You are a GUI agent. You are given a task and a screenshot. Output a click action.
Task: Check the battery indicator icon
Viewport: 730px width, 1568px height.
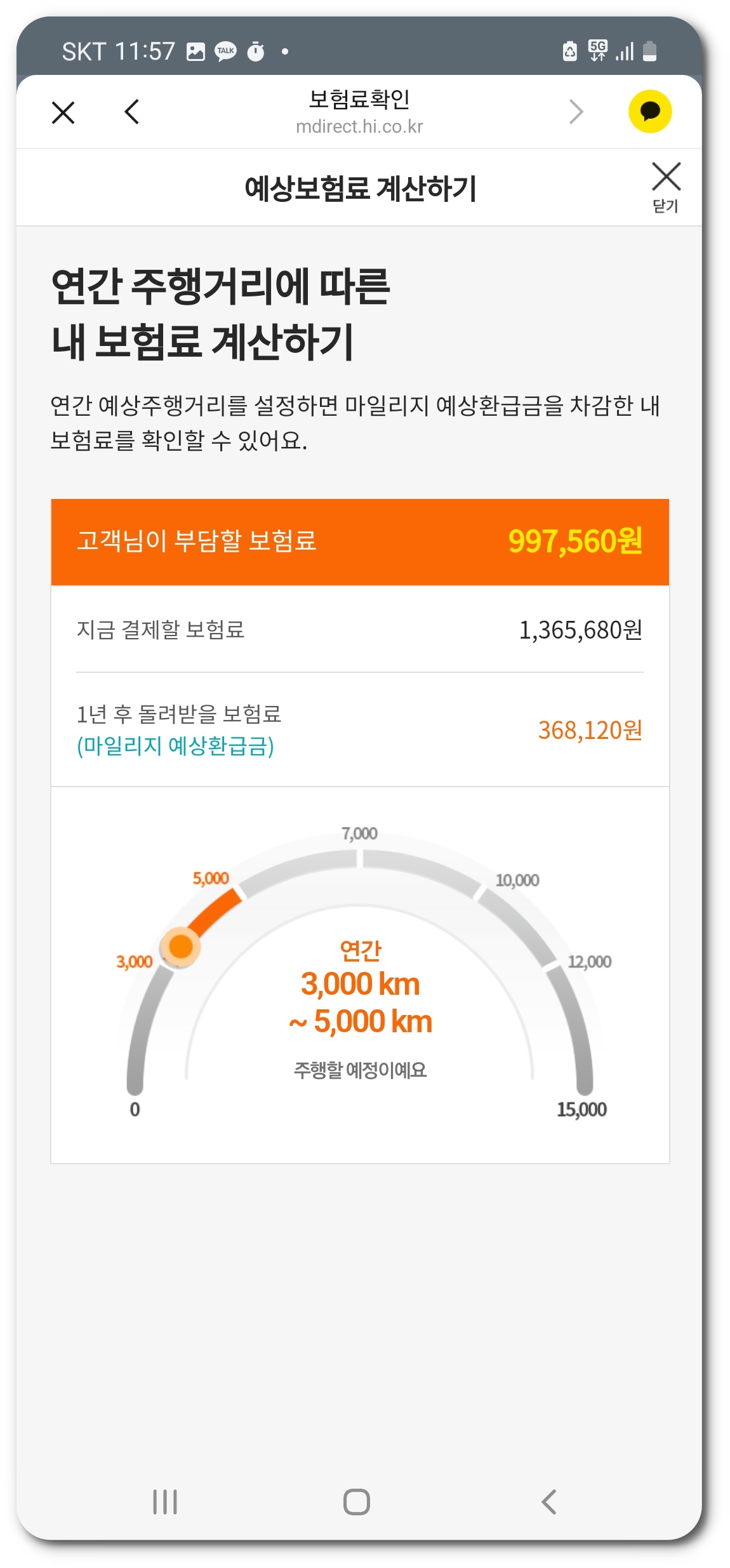pyautogui.click(x=649, y=52)
